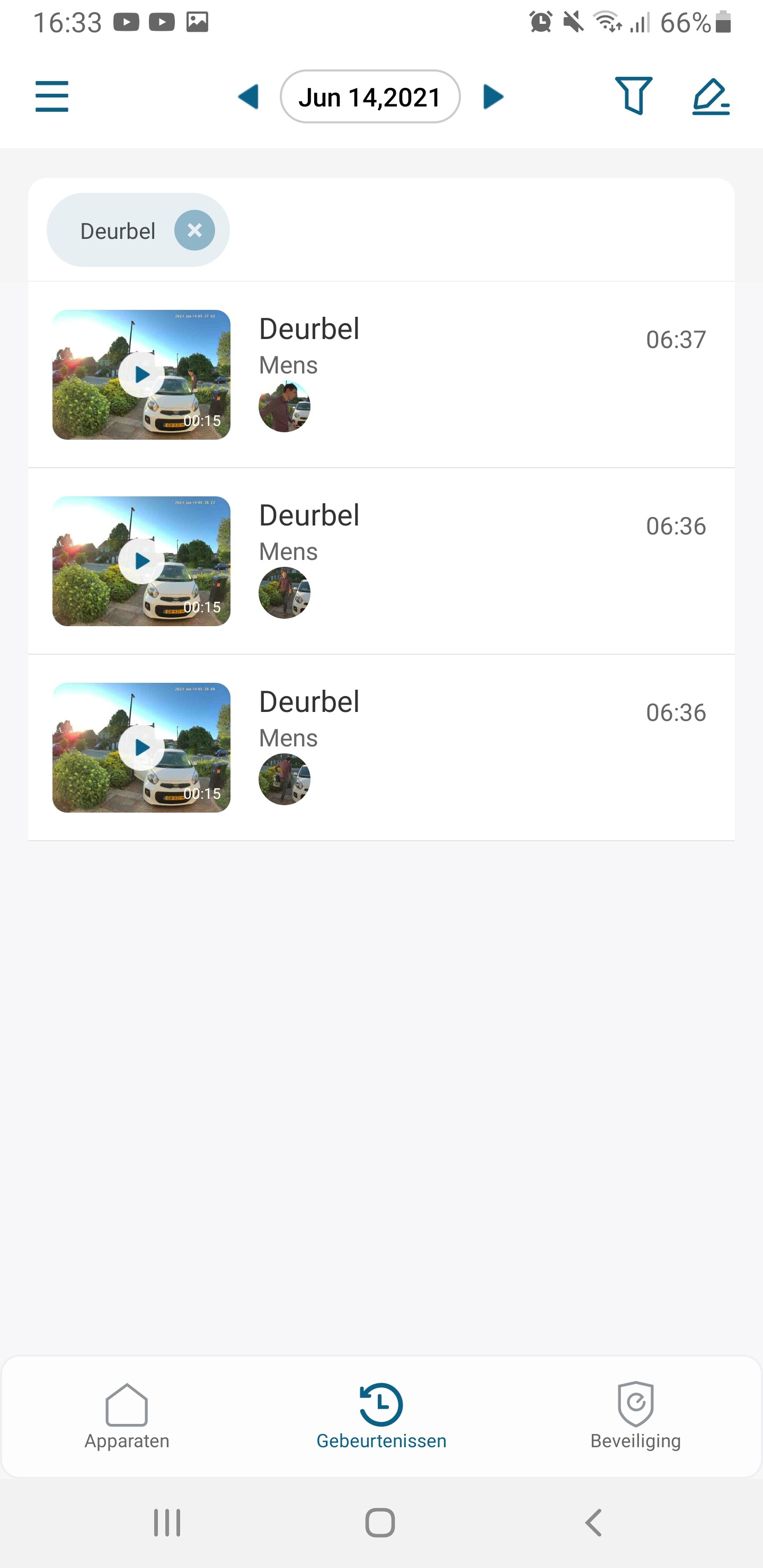The image size is (763, 1568).
Task: Select the Gebeurtenissen tab
Action: [x=381, y=1416]
